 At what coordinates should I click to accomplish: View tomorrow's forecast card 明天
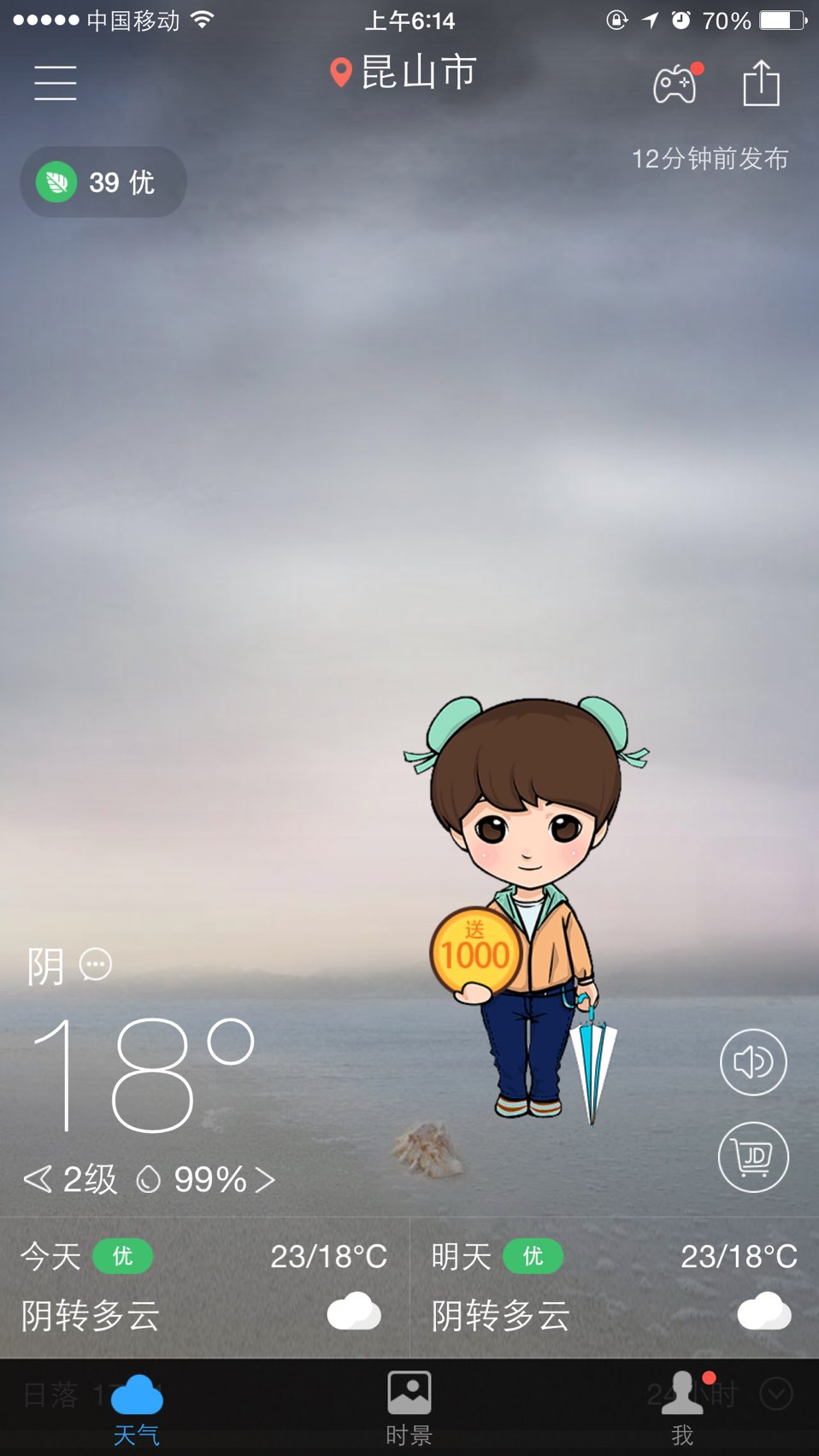click(614, 1287)
